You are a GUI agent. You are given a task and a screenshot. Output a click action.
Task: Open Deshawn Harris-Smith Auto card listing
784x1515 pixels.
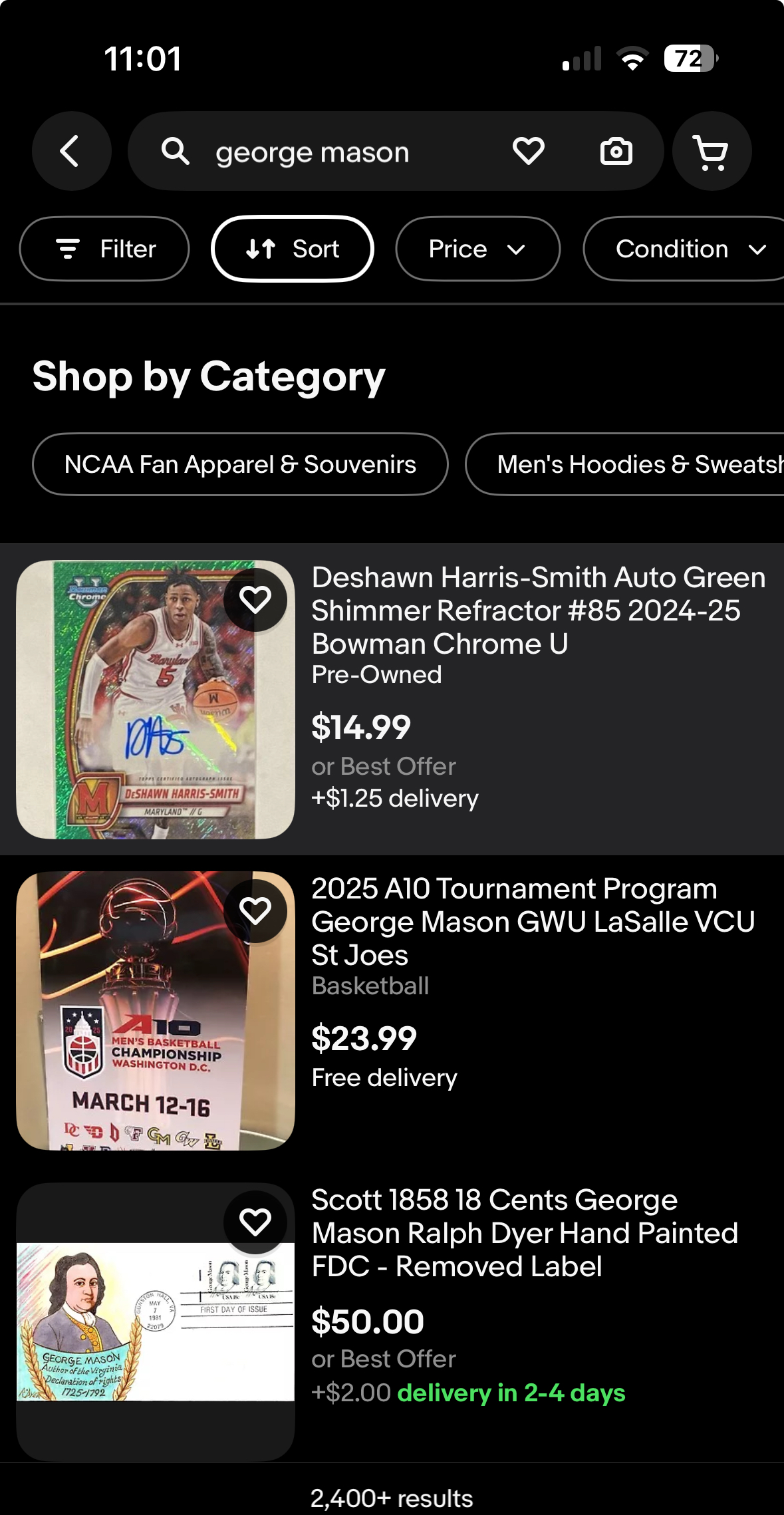[x=537, y=611]
